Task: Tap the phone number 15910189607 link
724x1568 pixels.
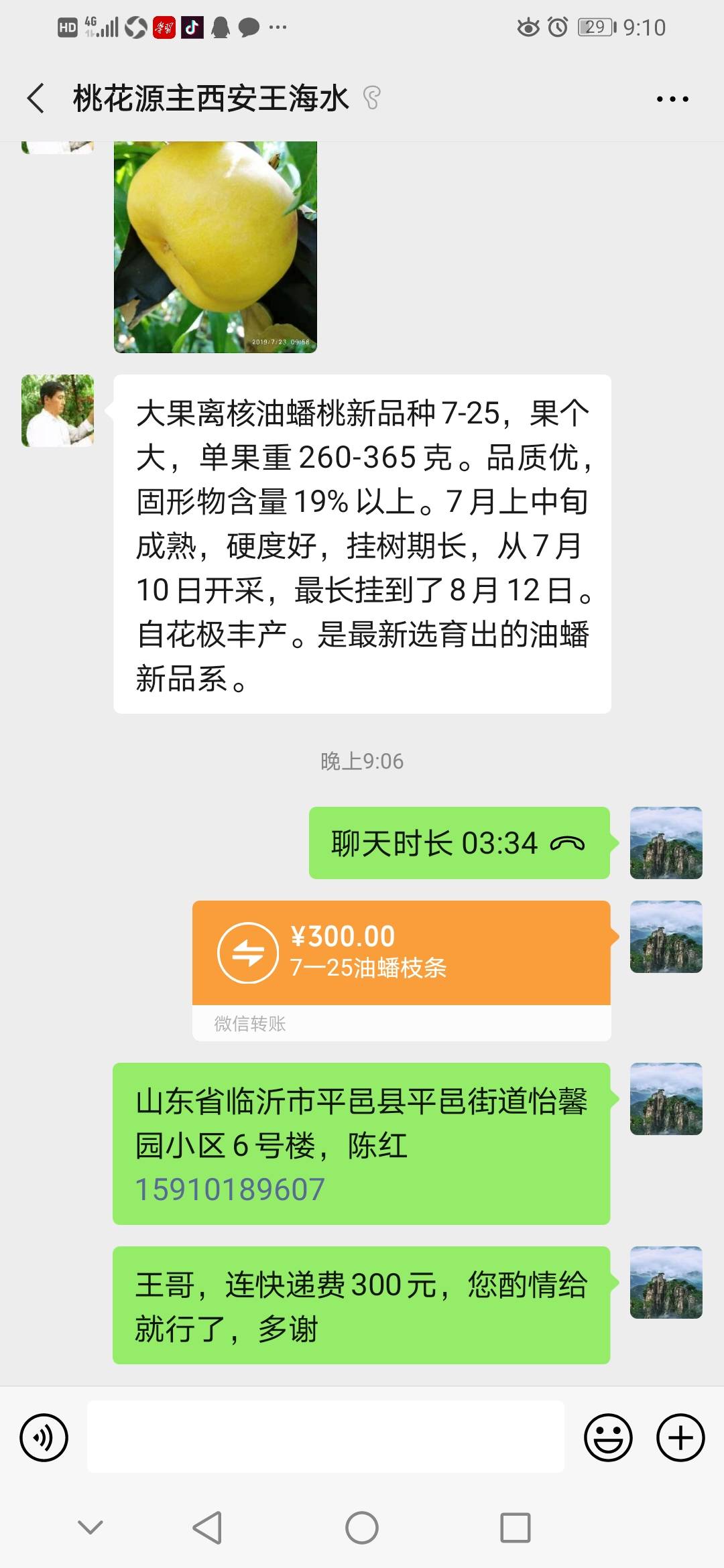Action: (230, 1189)
